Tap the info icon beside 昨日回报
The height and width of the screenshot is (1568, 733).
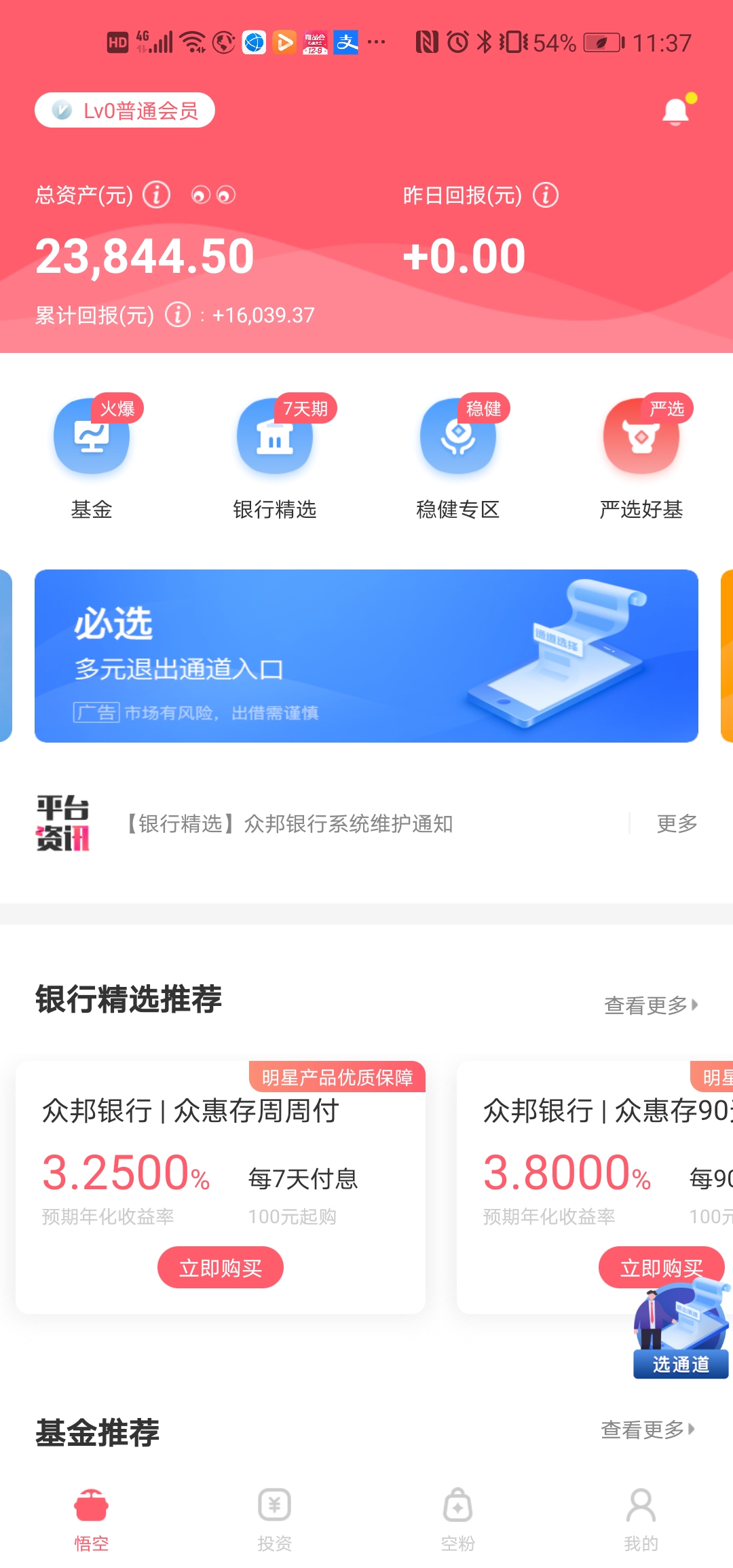click(x=545, y=195)
